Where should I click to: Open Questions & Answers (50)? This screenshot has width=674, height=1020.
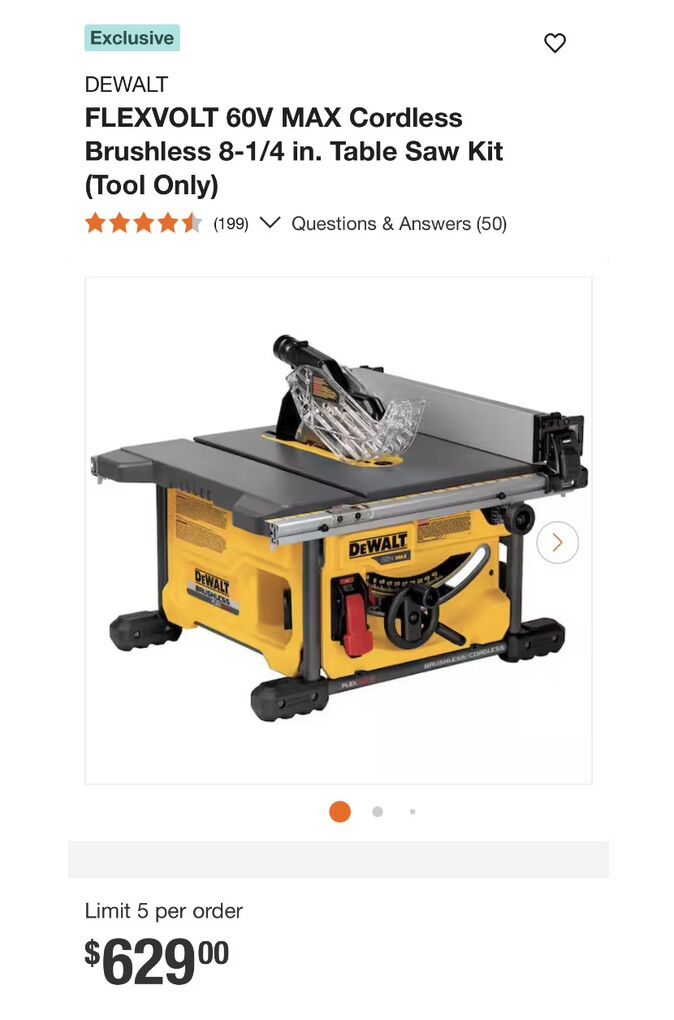click(x=399, y=224)
